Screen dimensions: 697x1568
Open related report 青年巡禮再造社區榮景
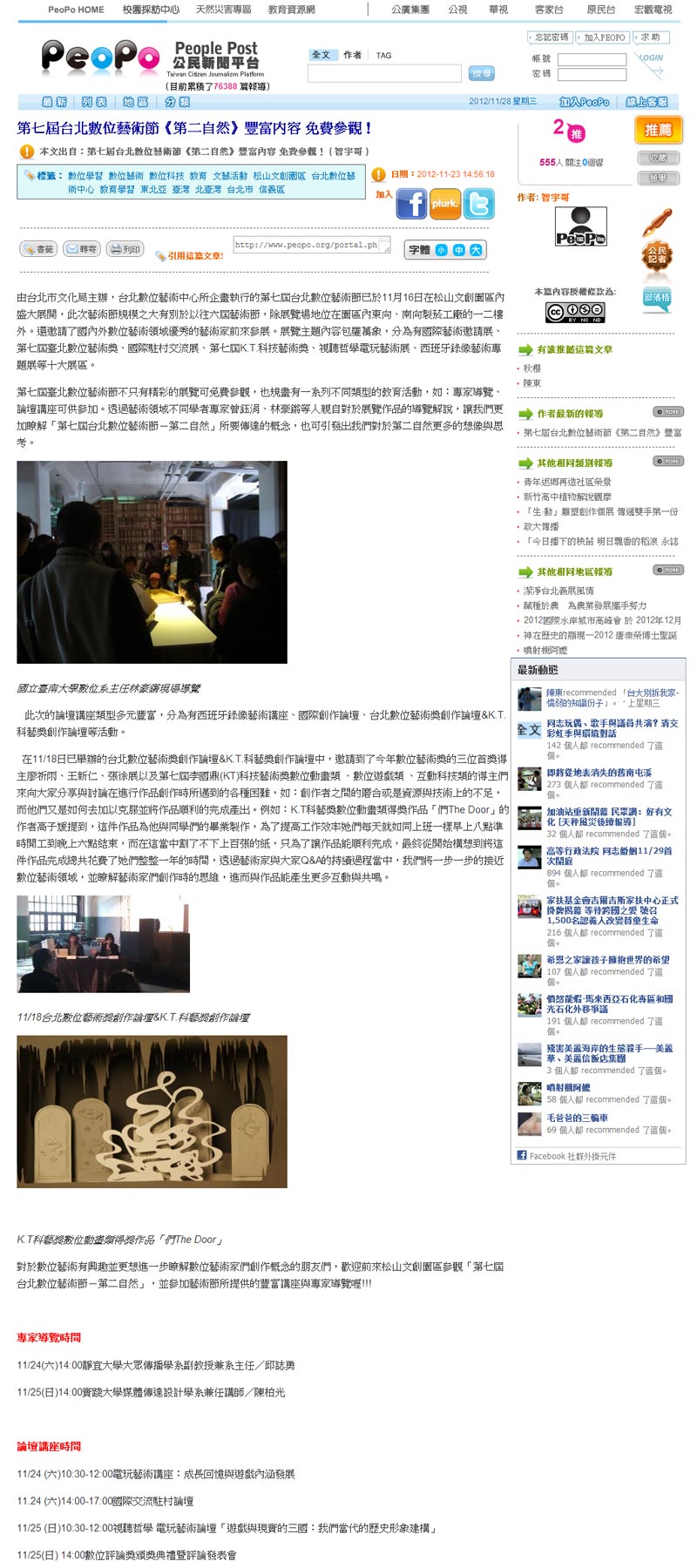point(567,482)
